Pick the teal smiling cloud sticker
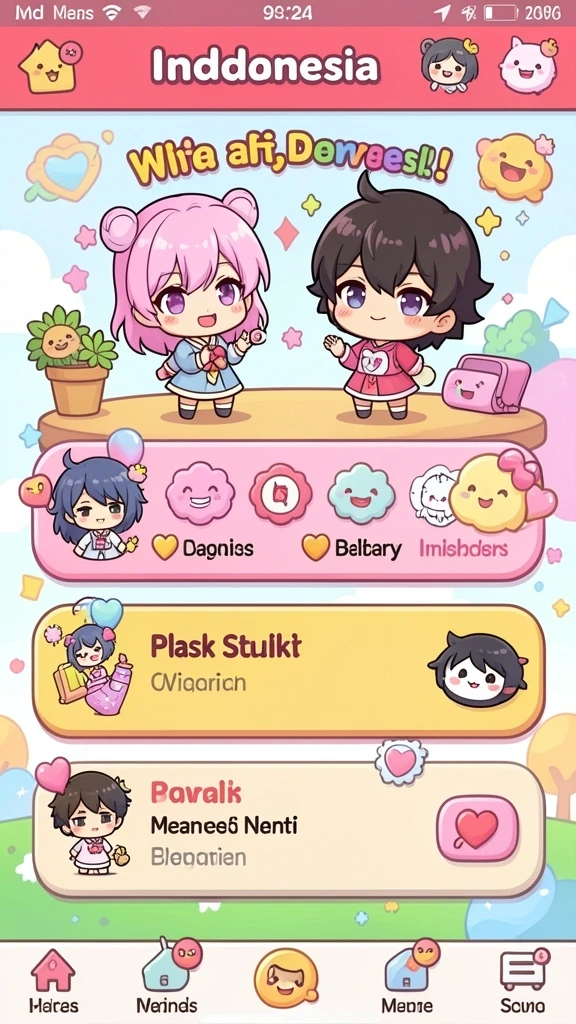Image resolution: width=576 pixels, height=1024 pixels. (x=361, y=494)
